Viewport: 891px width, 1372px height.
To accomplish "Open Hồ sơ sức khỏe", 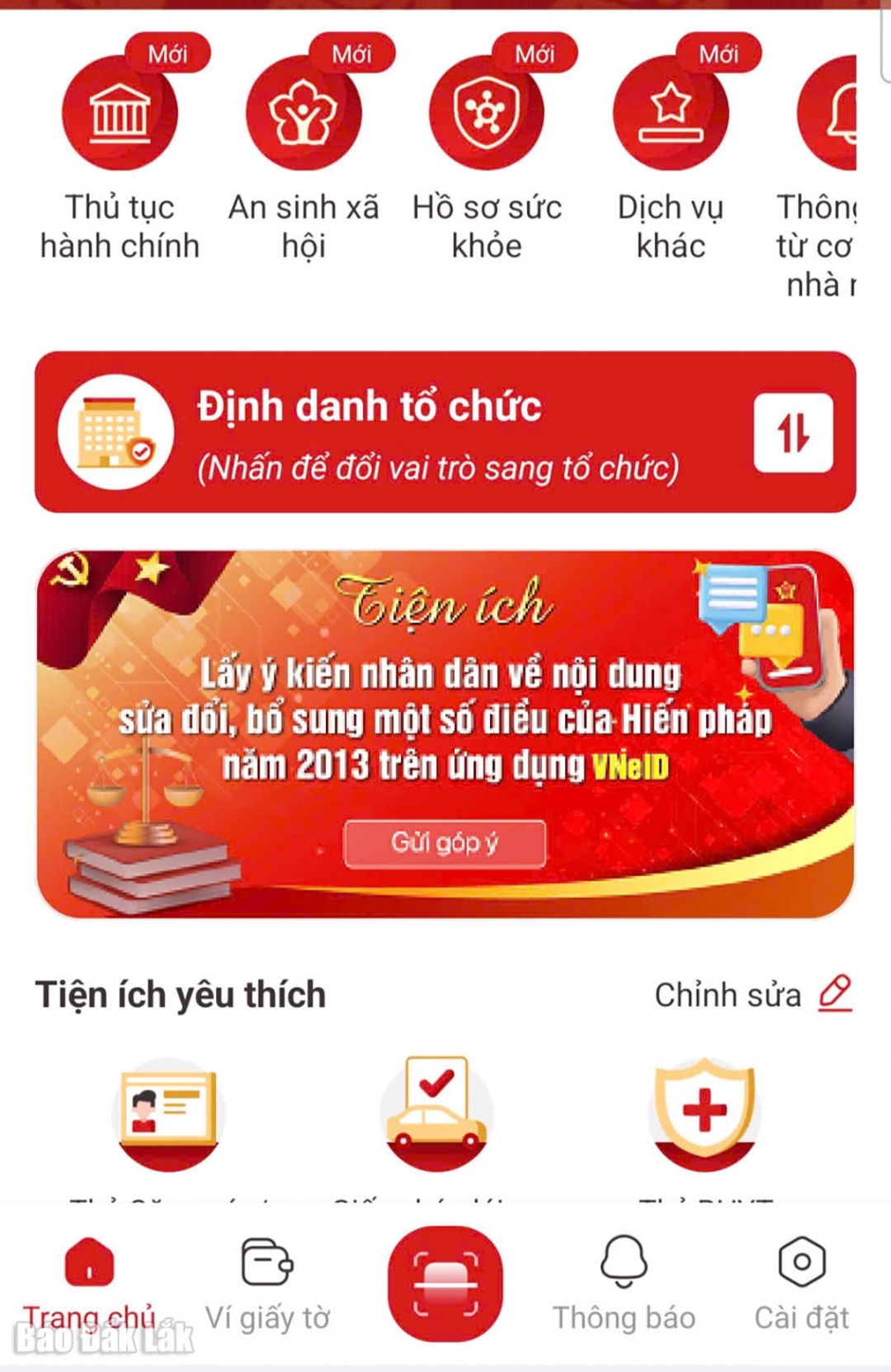I will (x=486, y=114).
